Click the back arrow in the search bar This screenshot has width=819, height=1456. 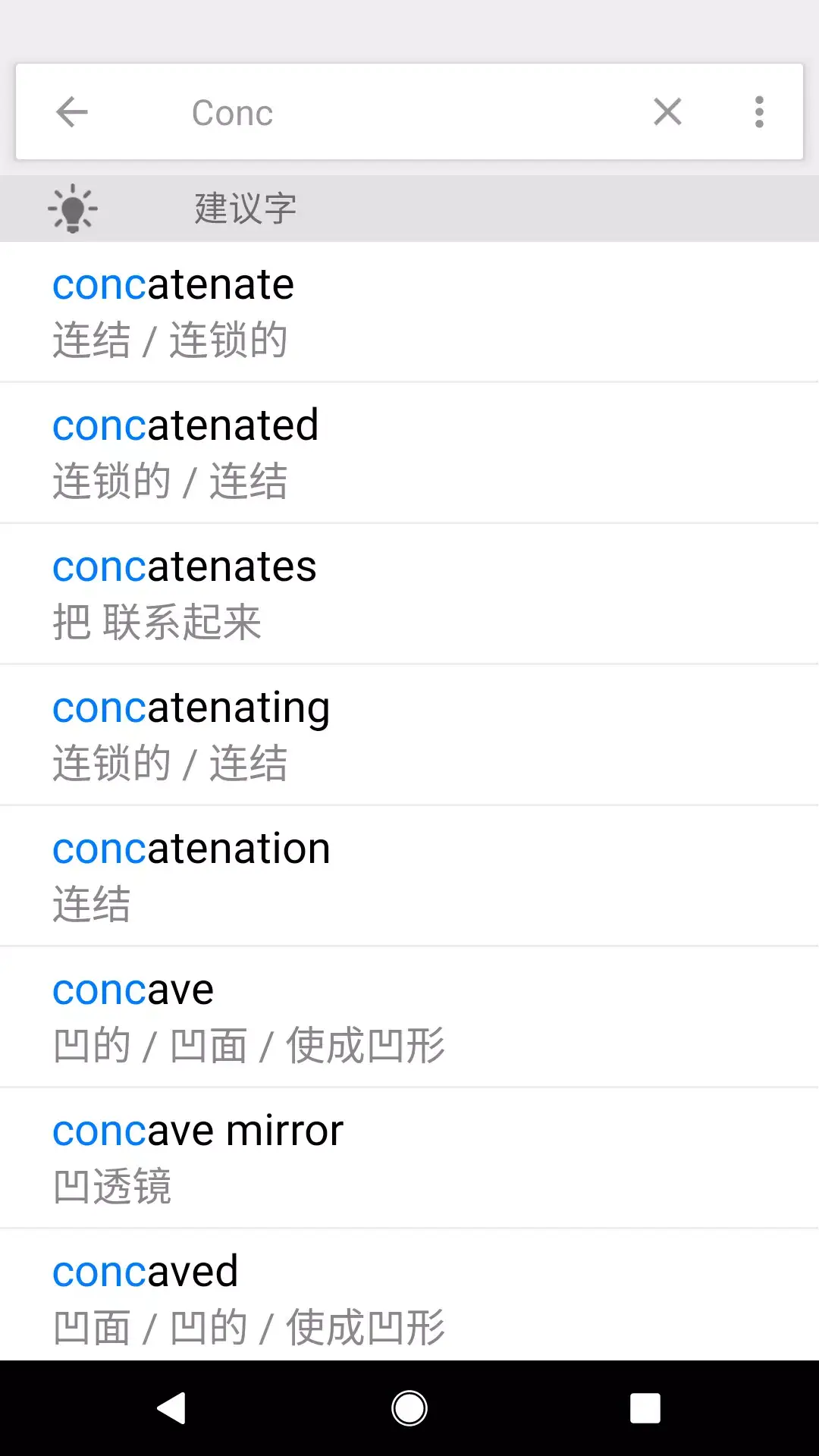[71, 111]
